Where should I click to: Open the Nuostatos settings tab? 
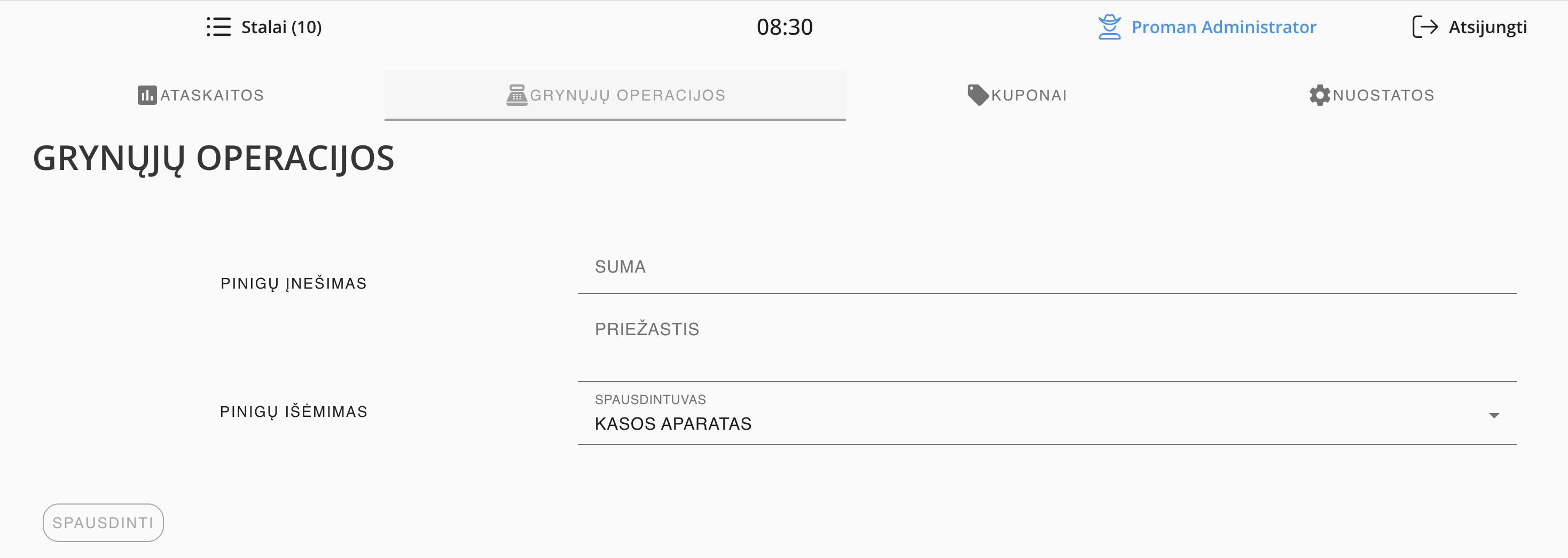pos(1372,95)
